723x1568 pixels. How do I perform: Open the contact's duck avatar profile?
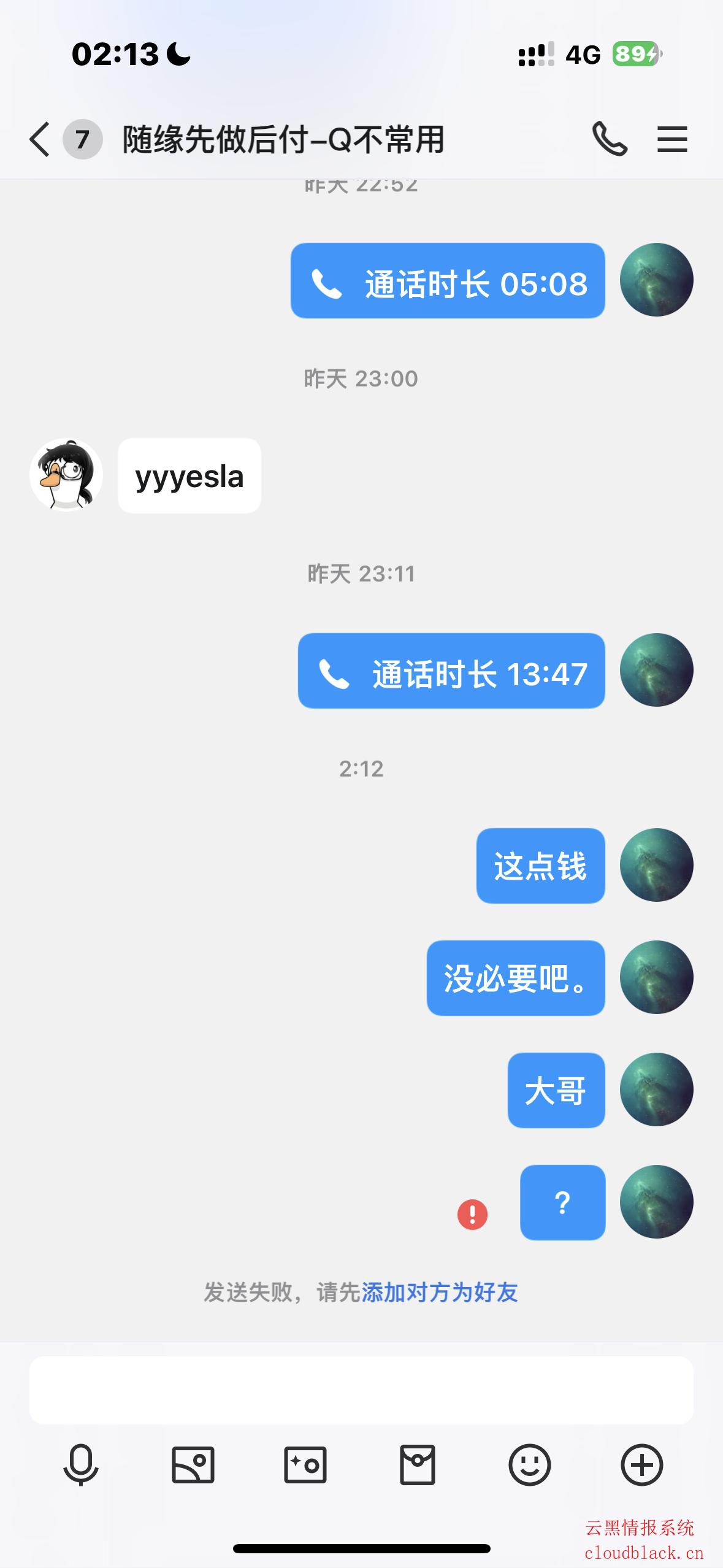tap(66, 475)
